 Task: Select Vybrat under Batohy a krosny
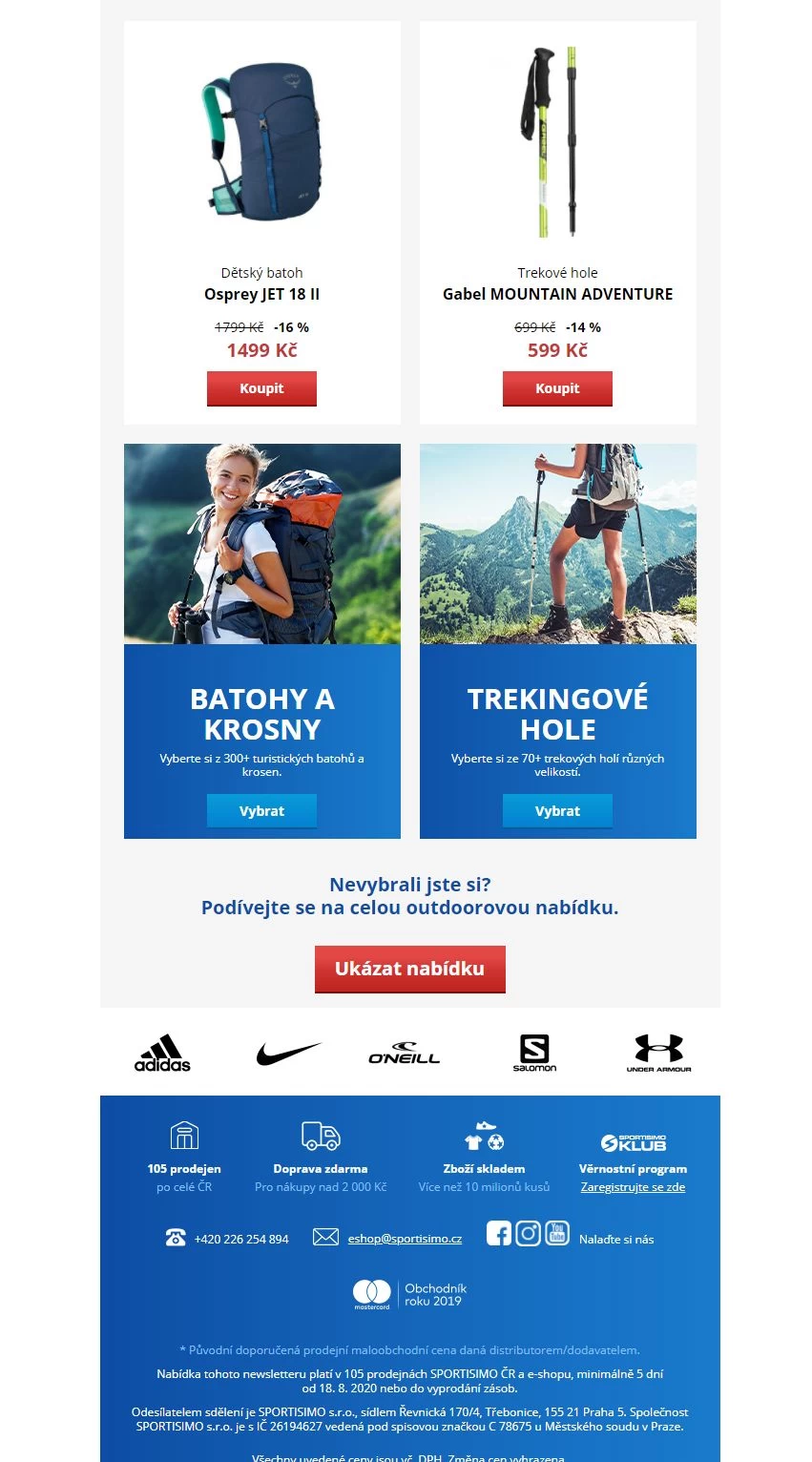pyautogui.click(x=261, y=811)
